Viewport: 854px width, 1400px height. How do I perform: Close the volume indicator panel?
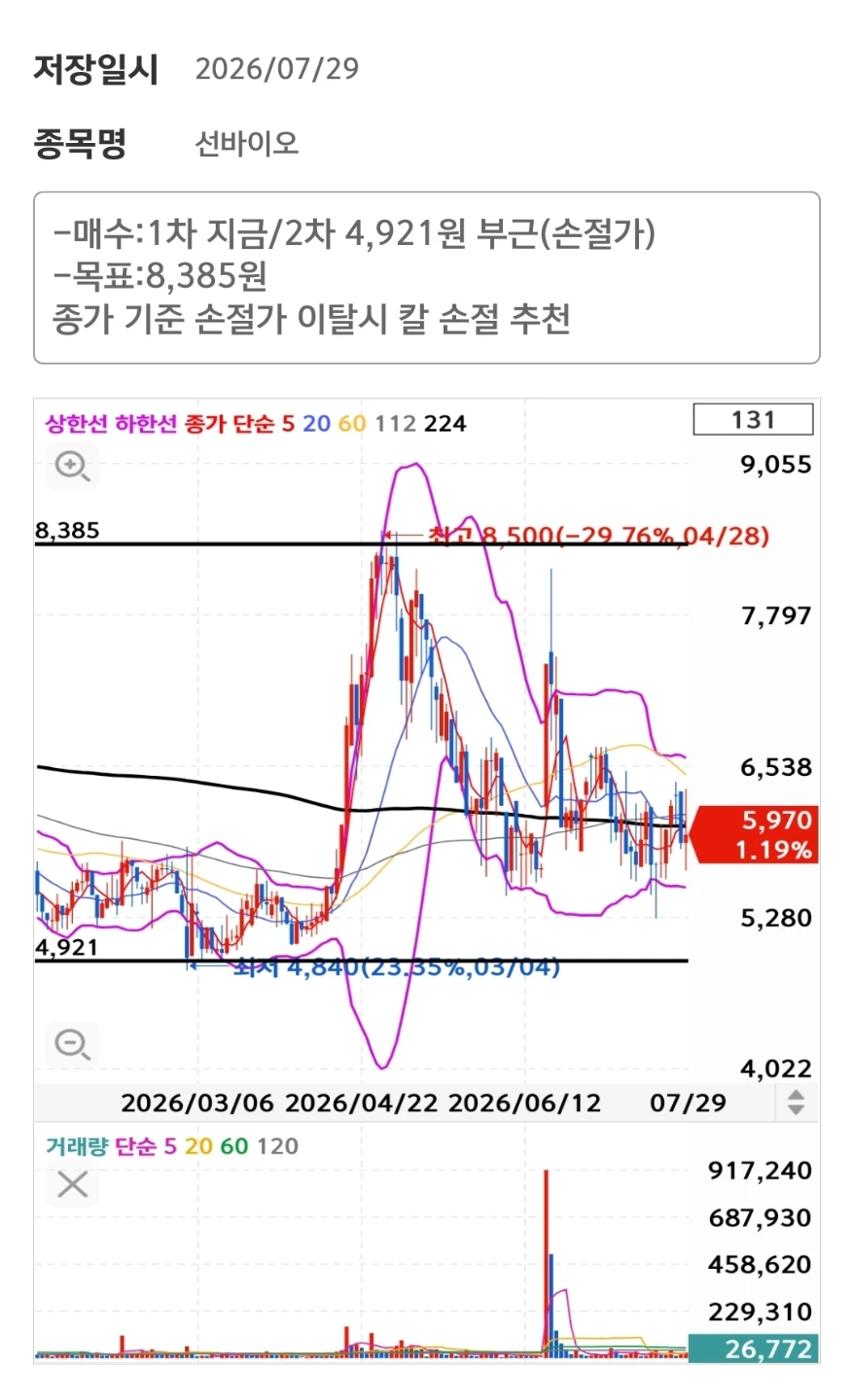[72, 1184]
